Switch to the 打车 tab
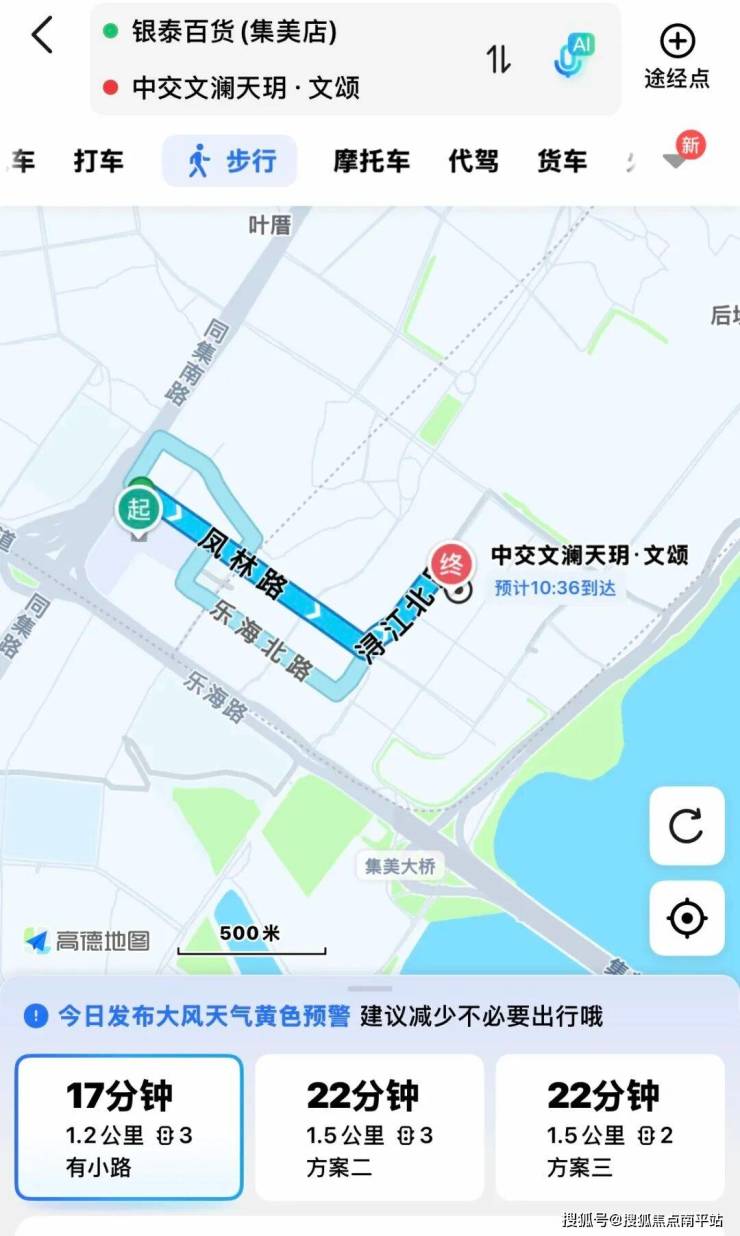Viewport: 740px width, 1236px height. 98,161
